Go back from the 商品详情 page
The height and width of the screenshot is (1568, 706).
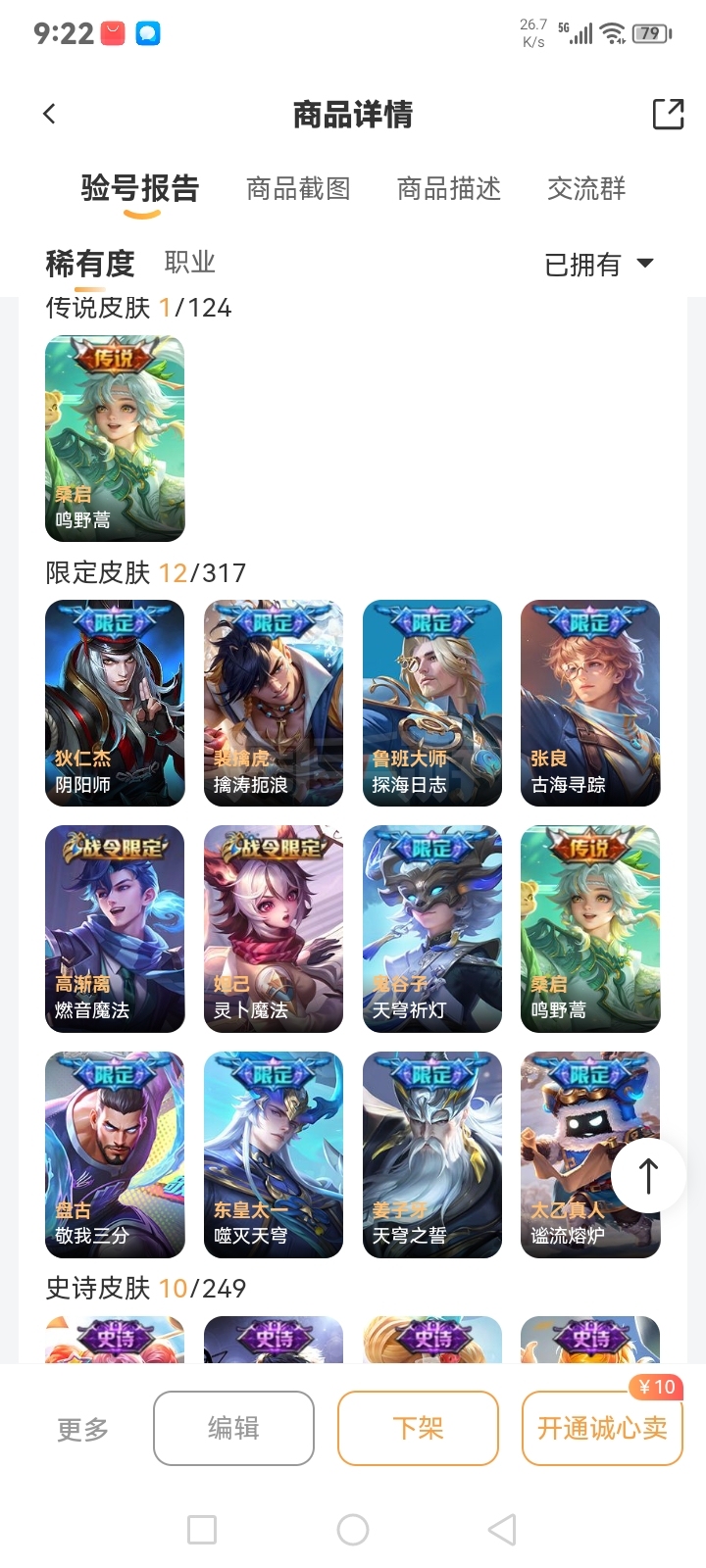click(x=50, y=114)
